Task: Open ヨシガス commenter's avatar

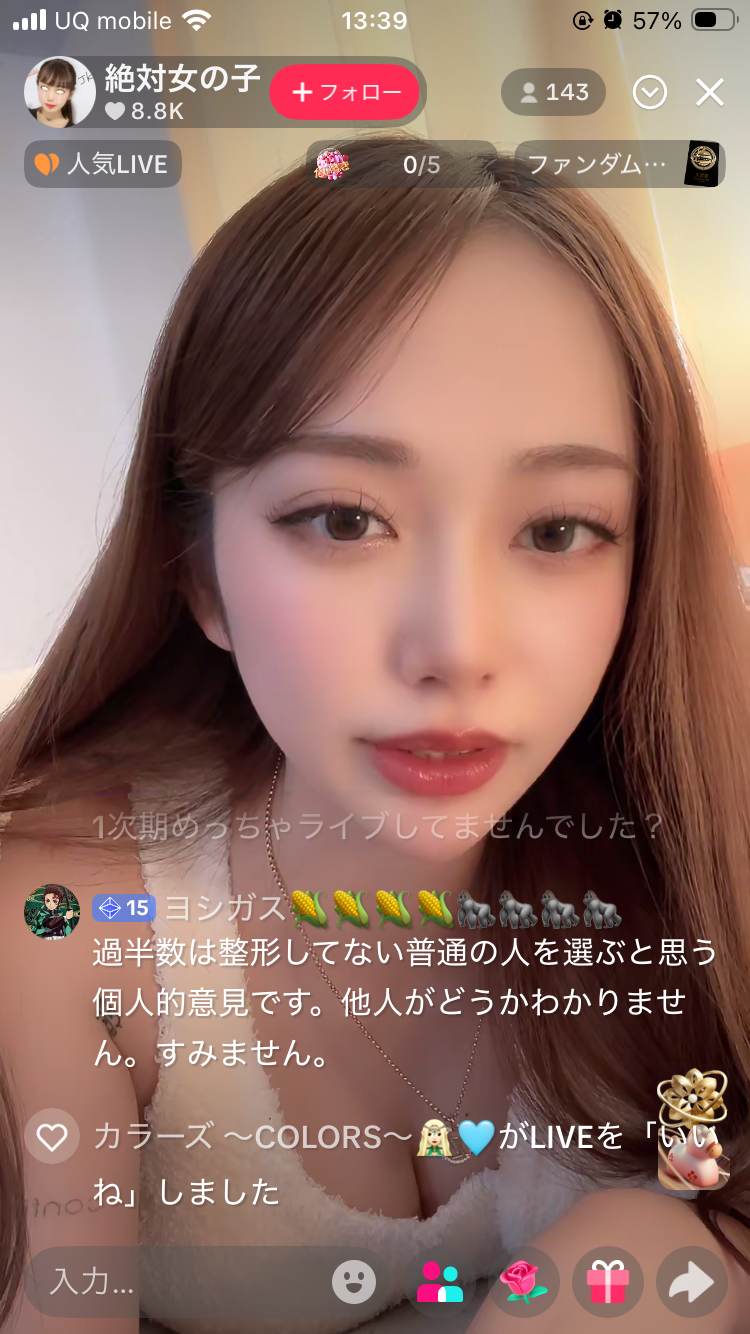Action: pos(52,911)
